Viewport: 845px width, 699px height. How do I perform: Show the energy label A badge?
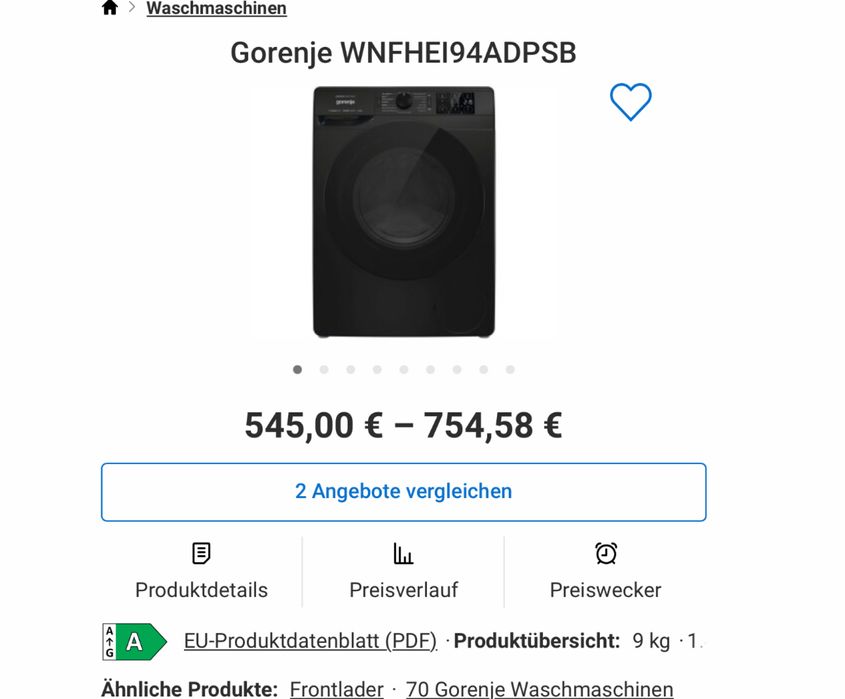click(x=134, y=641)
